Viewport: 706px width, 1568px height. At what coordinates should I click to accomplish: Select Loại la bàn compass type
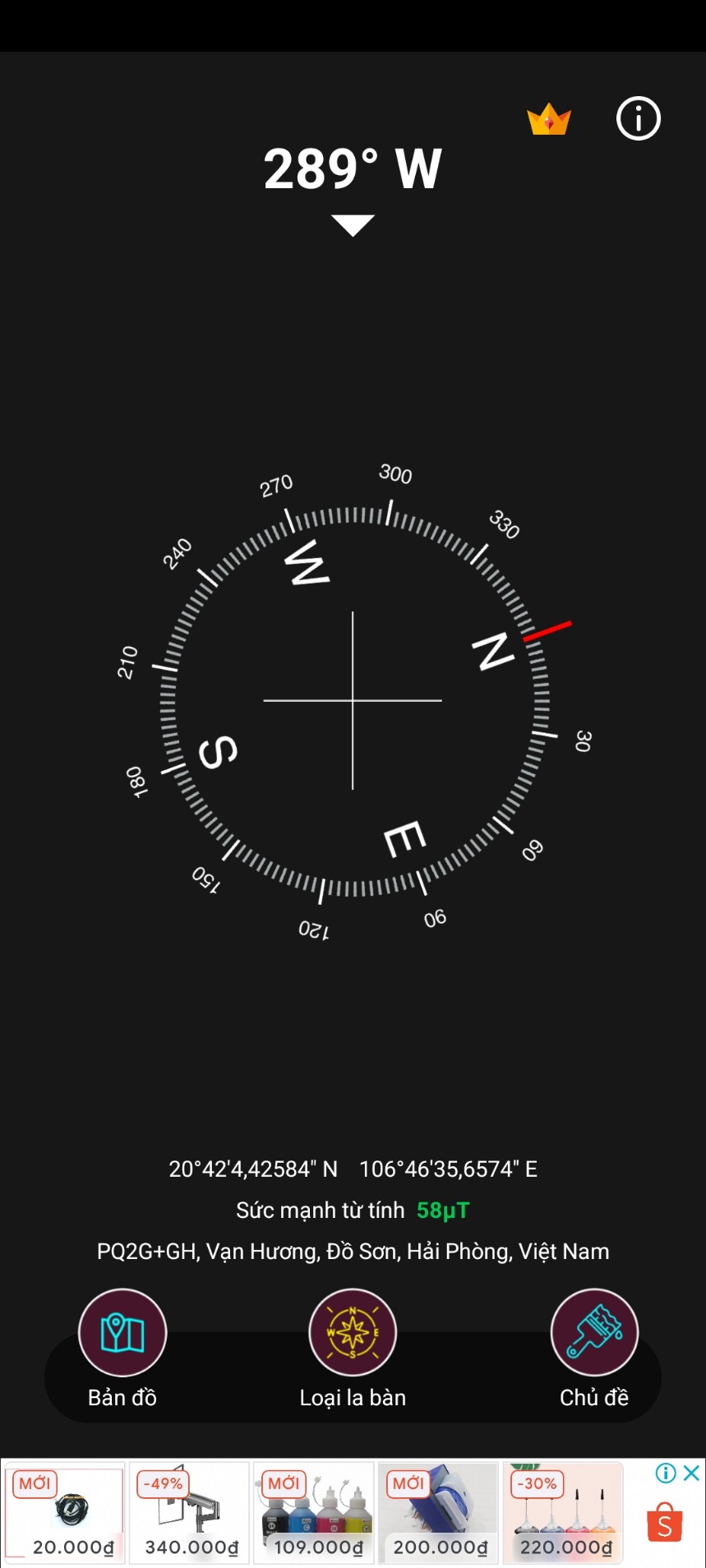(353, 1349)
